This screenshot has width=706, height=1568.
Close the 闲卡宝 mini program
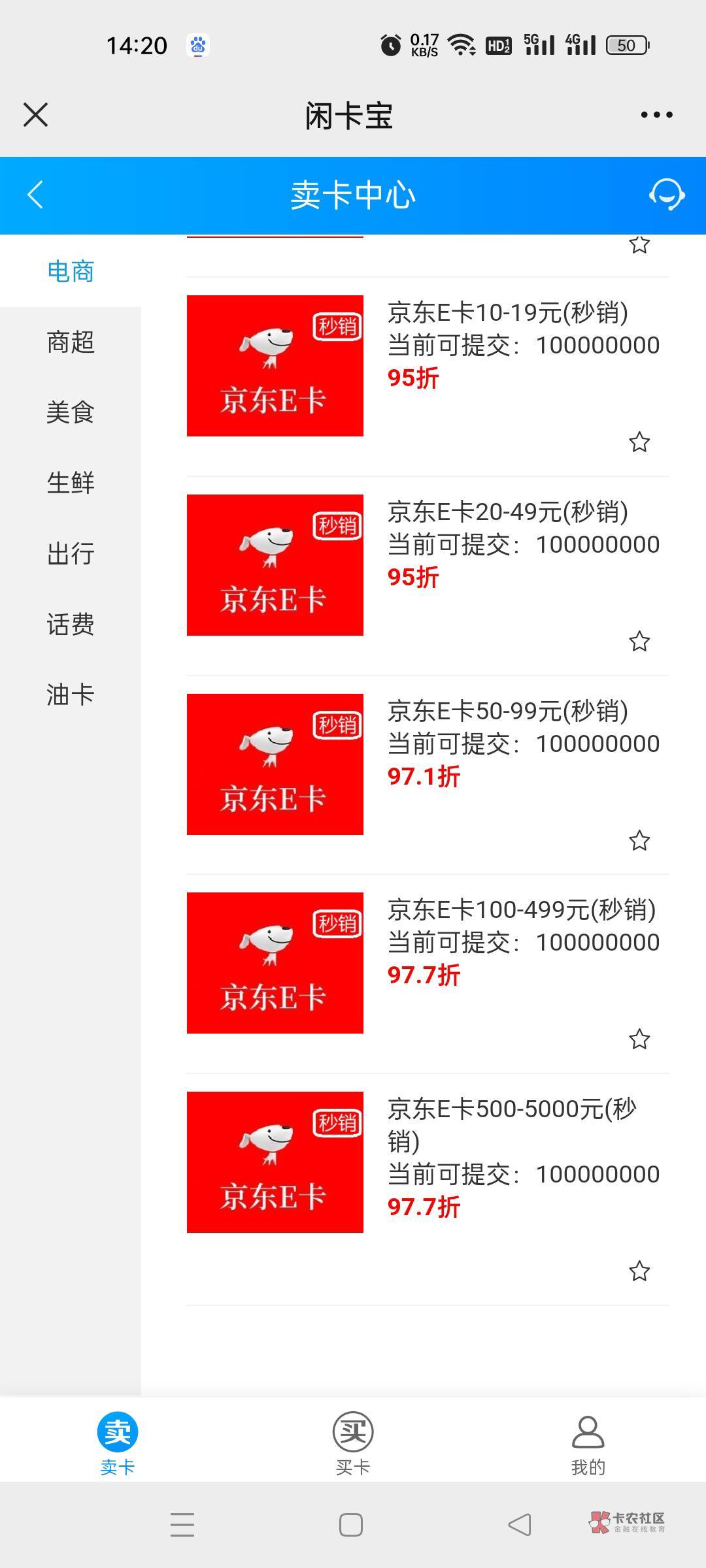(x=35, y=115)
